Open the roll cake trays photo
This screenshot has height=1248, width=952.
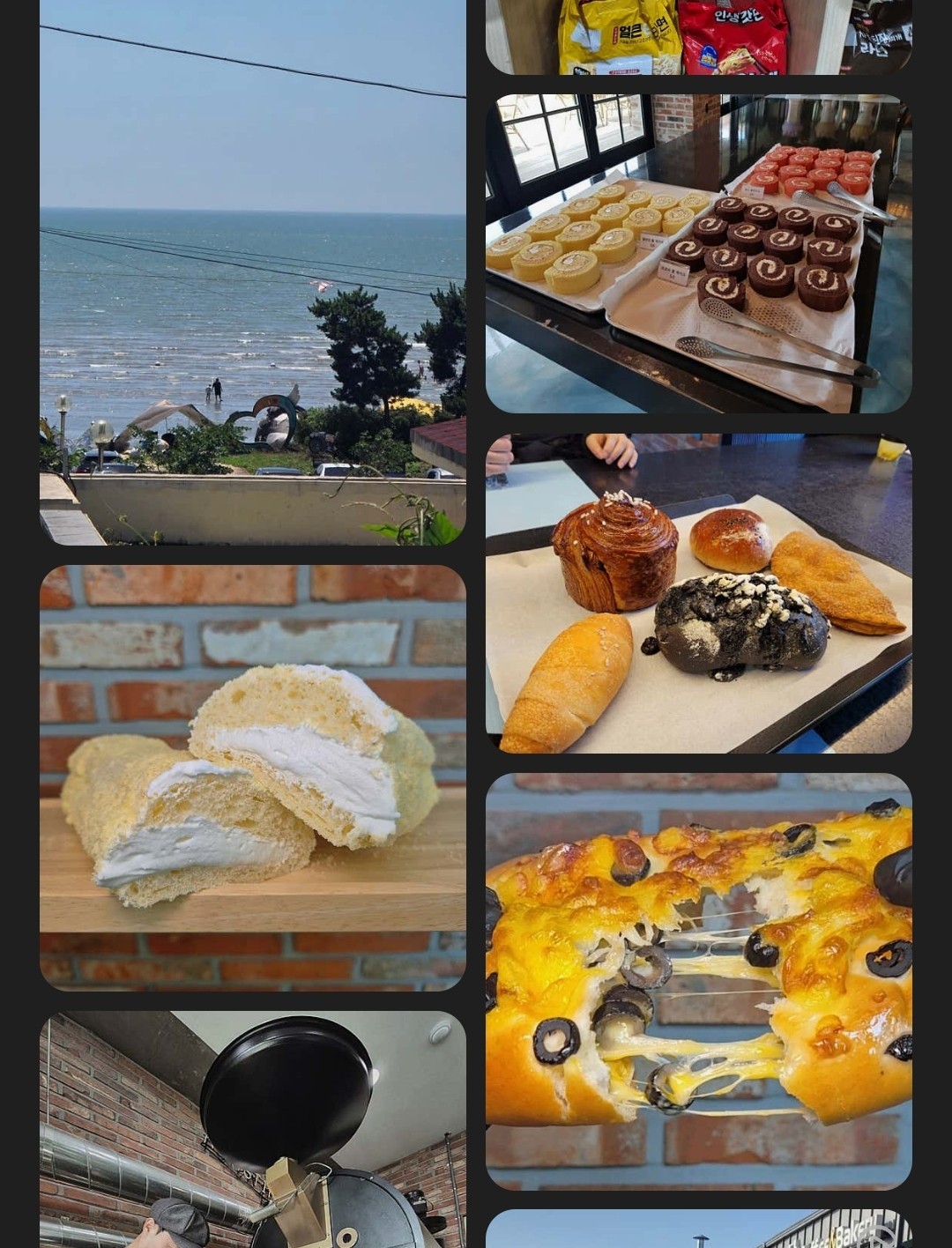pos(698,253)
